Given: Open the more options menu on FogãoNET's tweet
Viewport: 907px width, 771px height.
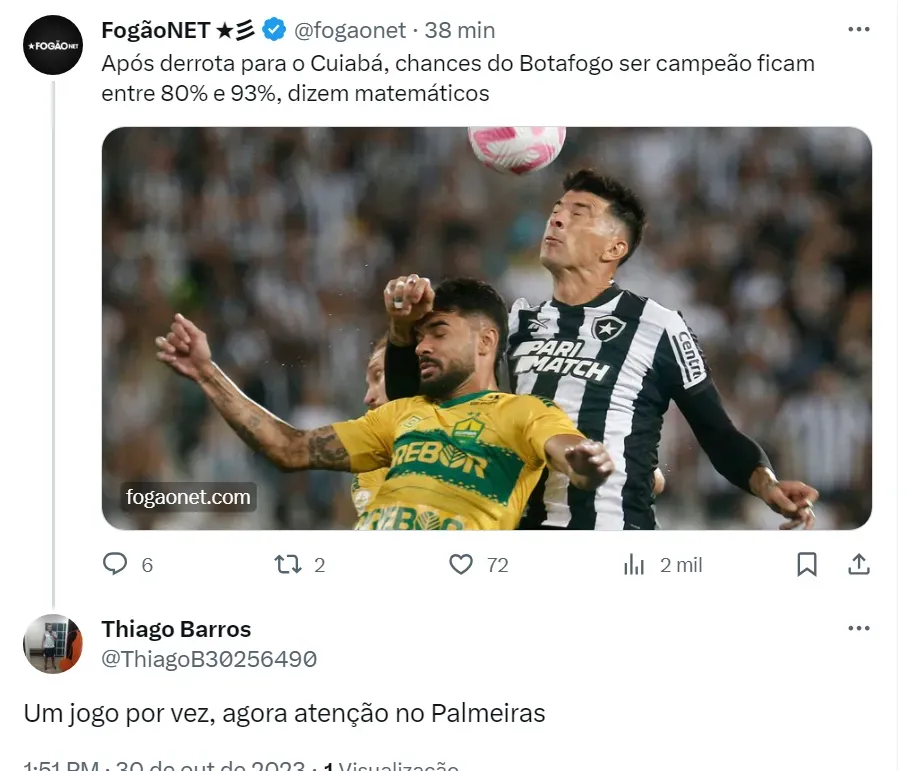Looking at the screenshot, I should (x=858, y=30).
